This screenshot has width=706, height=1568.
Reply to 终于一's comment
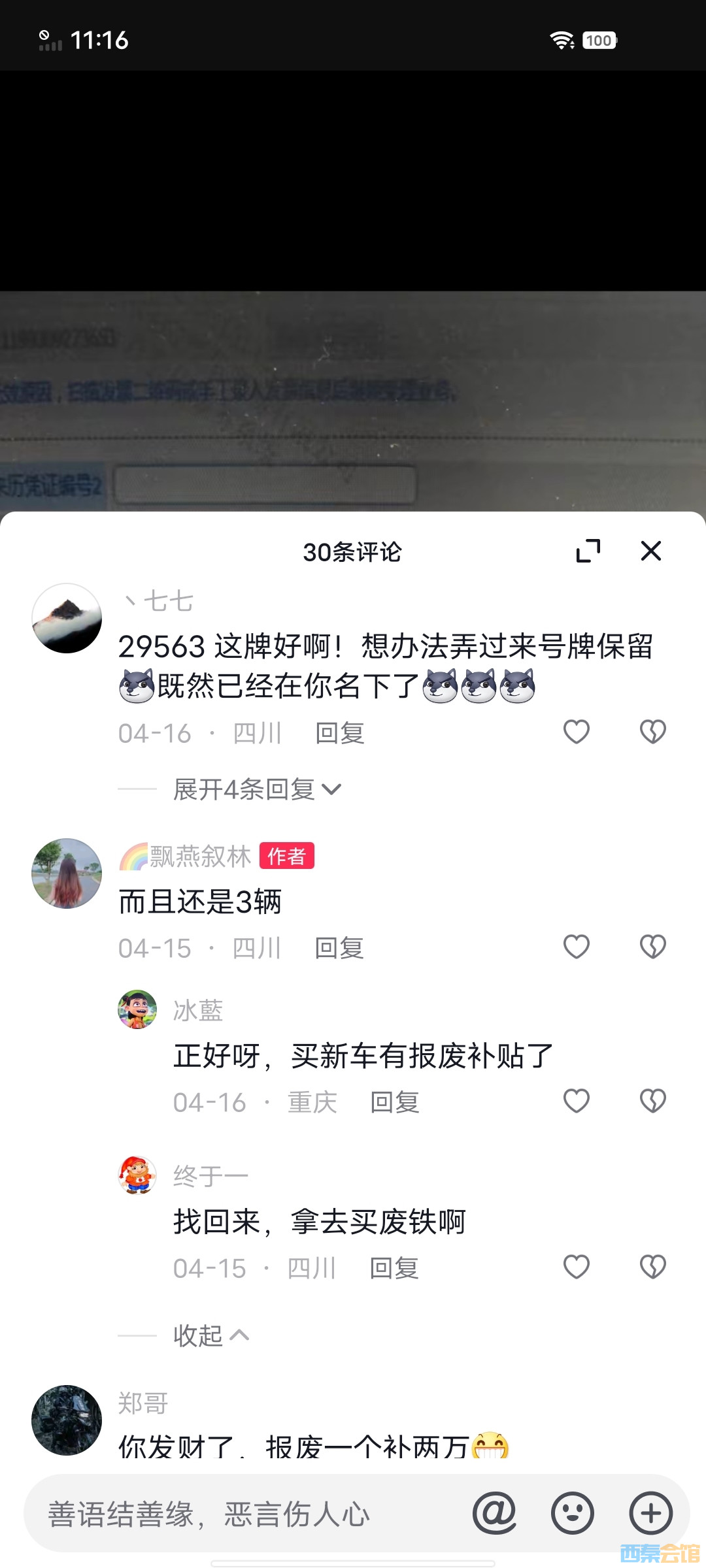coord(394,1268)
